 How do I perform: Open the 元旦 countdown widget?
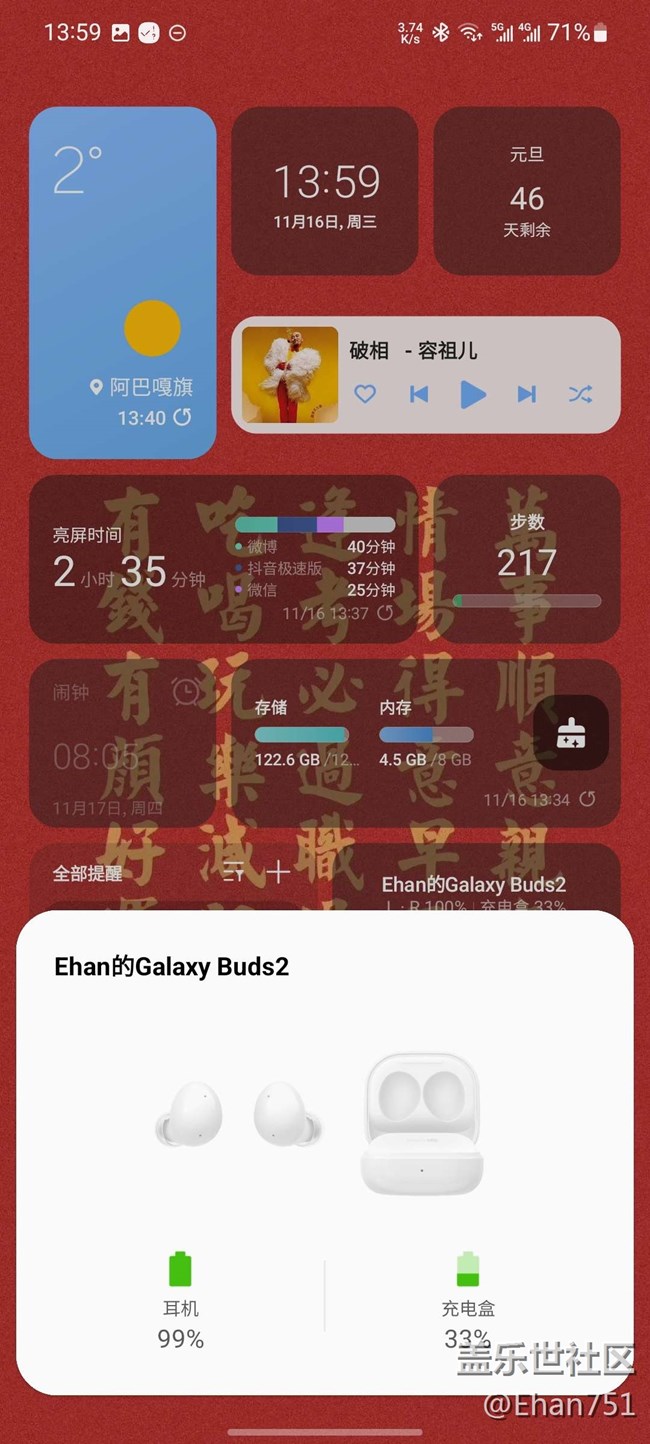527,192
